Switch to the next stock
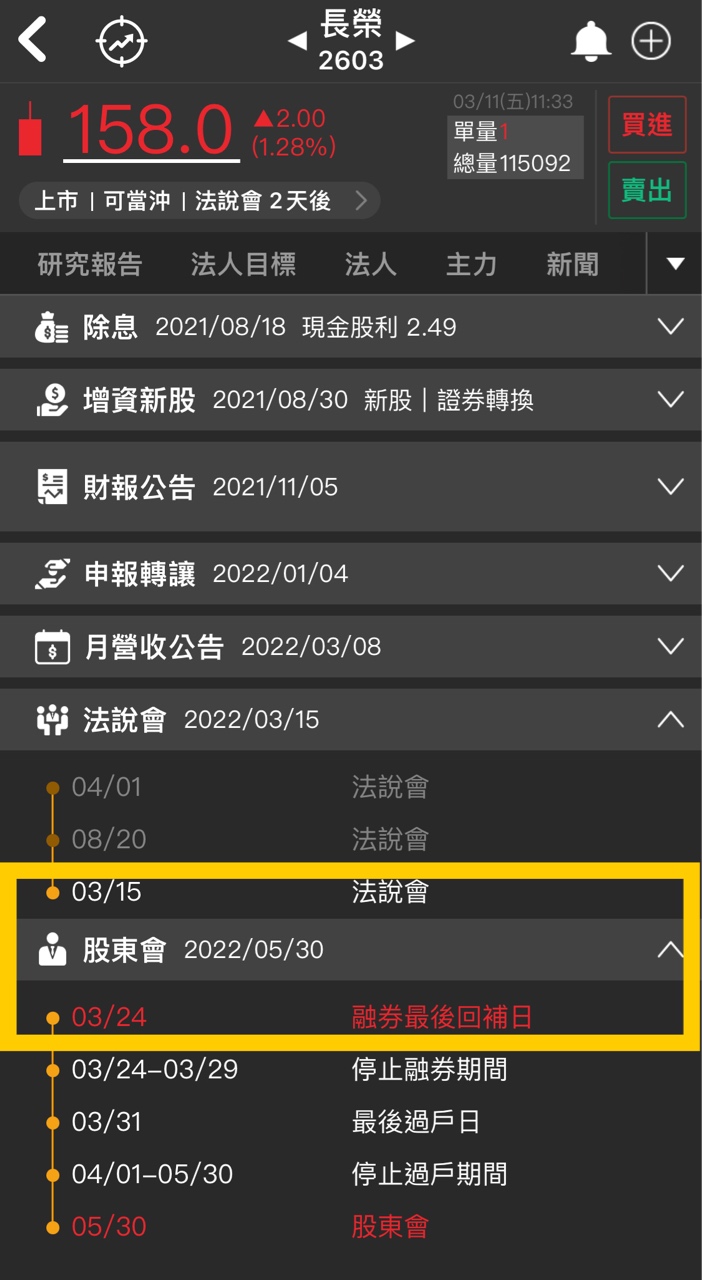 click(405, 42)
